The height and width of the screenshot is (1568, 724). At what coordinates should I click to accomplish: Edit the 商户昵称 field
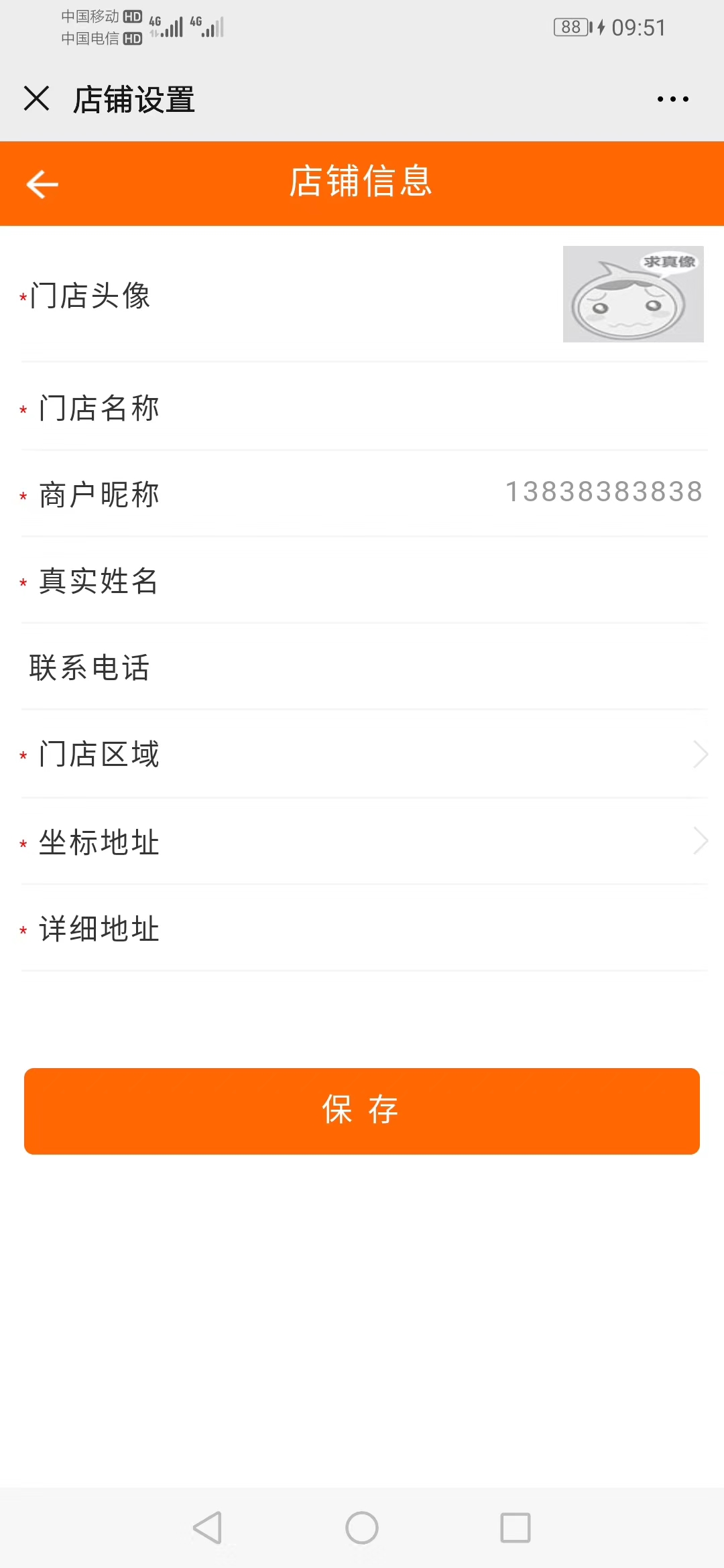pyautogui.click(x=602, y=493)
